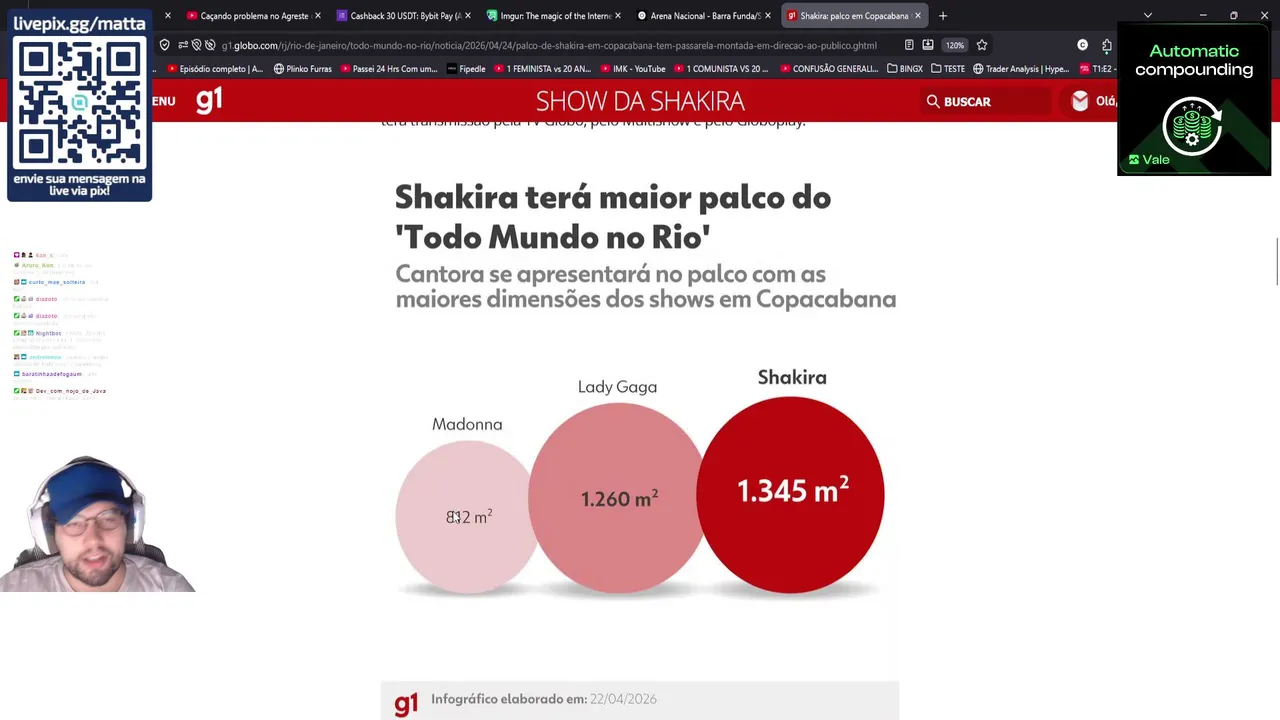Open the Plinko Furras bookmark
Screen dimensions: 1280x720
tap(302, 69)
